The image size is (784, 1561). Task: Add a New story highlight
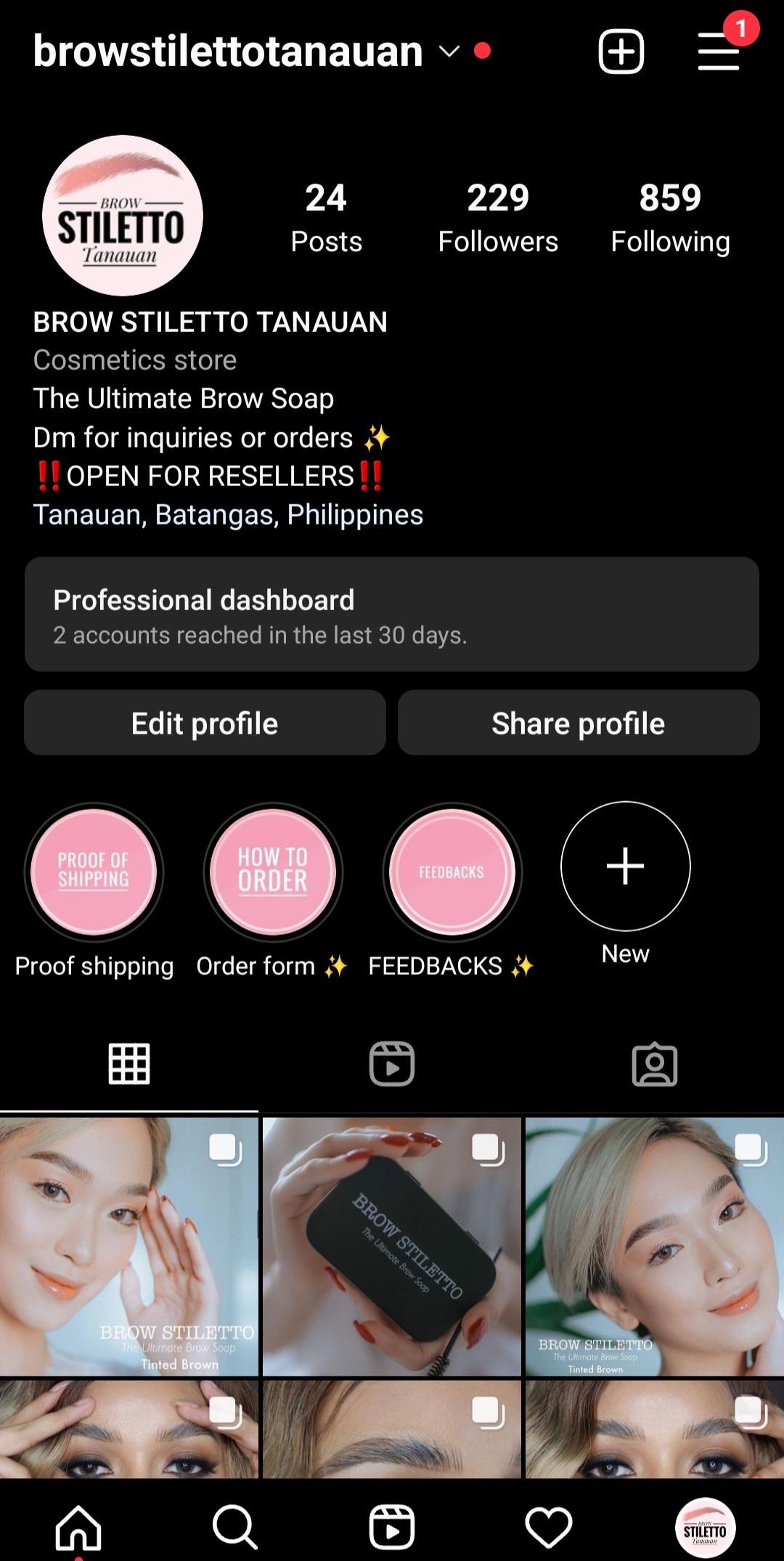tap(625, 866)
